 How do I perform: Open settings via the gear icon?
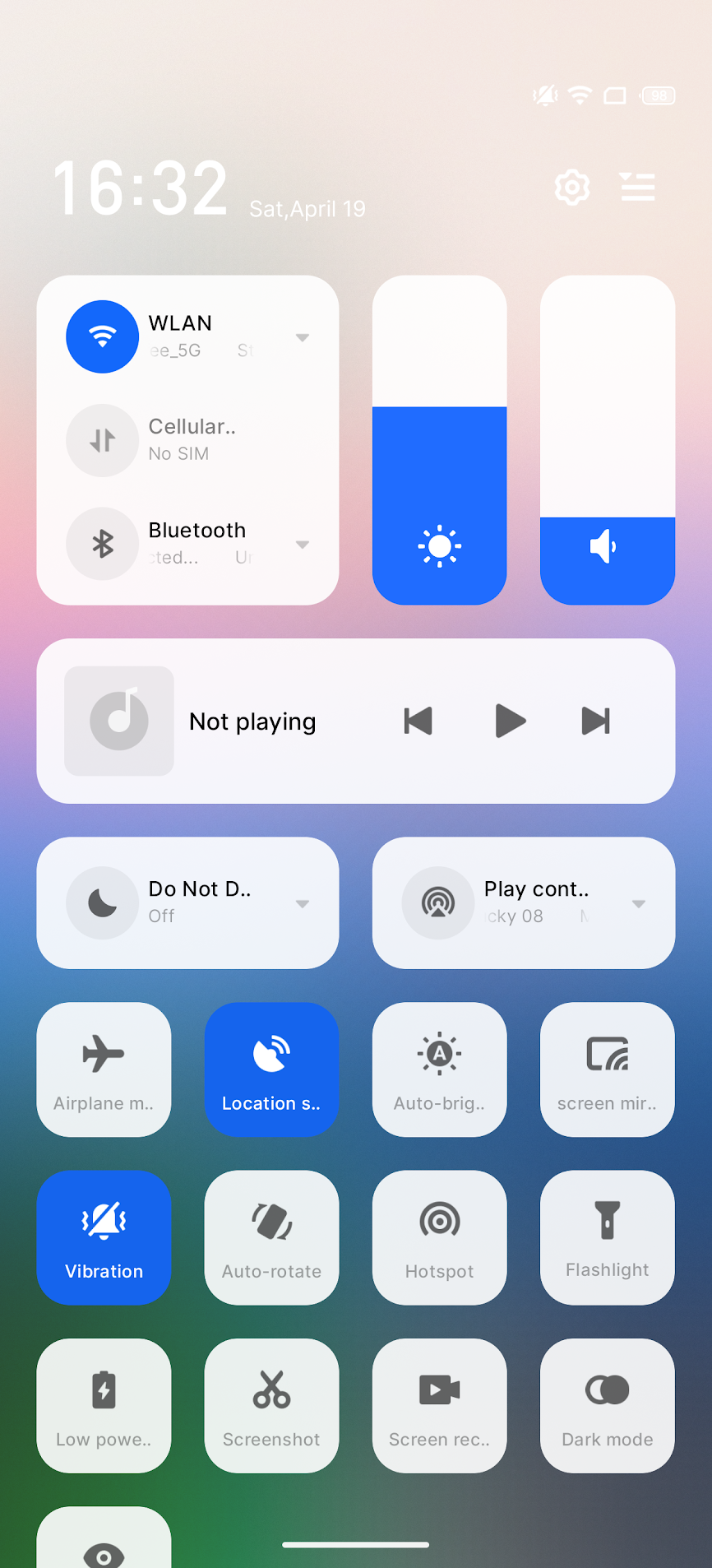[x=572, y=188]
